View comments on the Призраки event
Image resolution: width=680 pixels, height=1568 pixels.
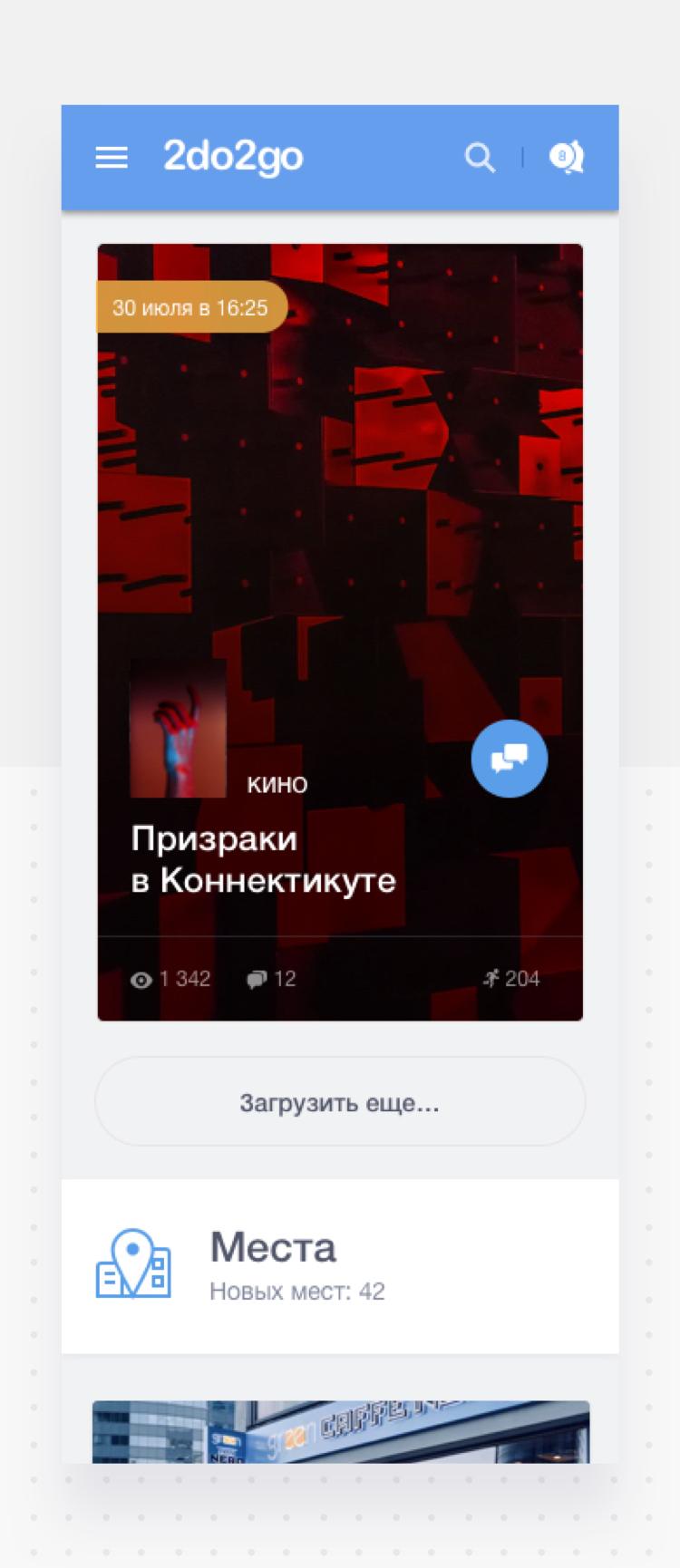pyautogui.click(x=271, y=979)
